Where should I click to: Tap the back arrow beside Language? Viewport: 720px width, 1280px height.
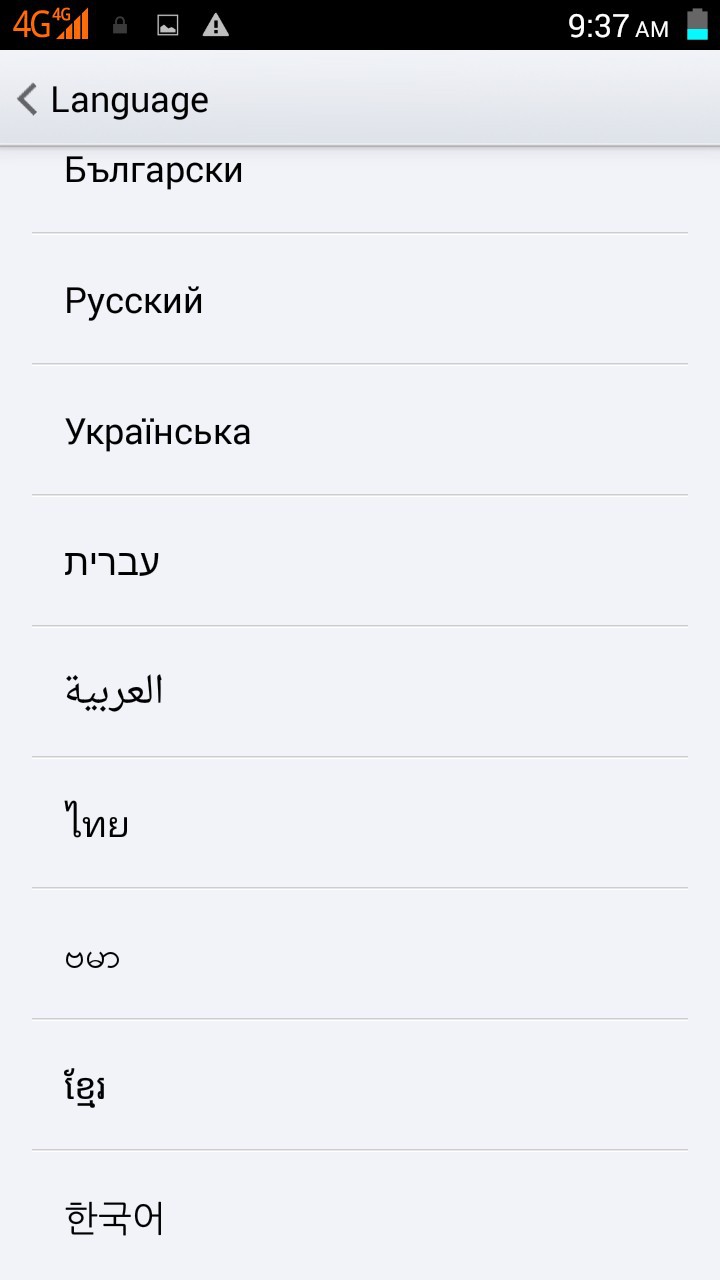click(x=25, y=100)
